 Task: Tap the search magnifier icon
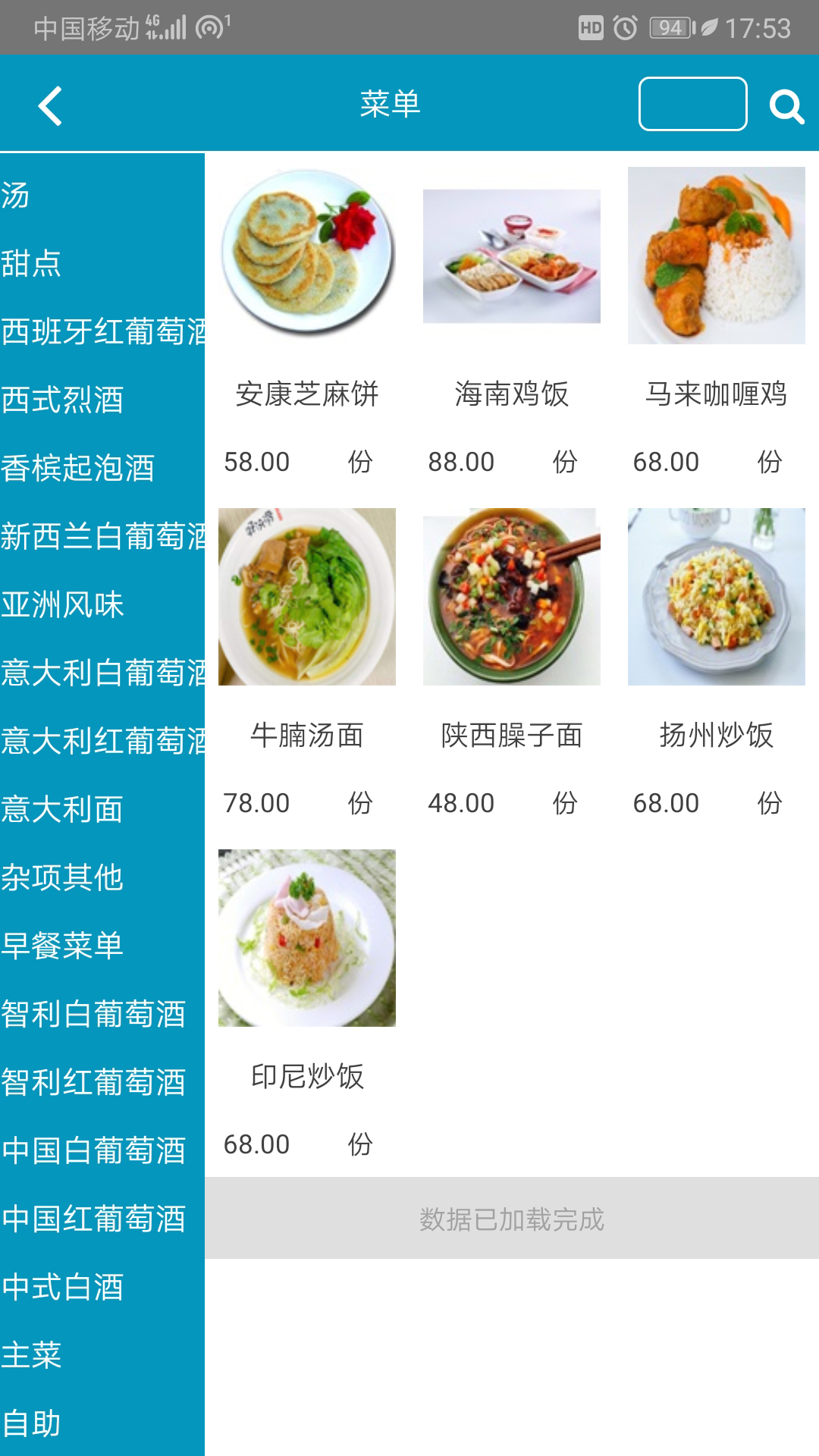click(x=786, y=105)
